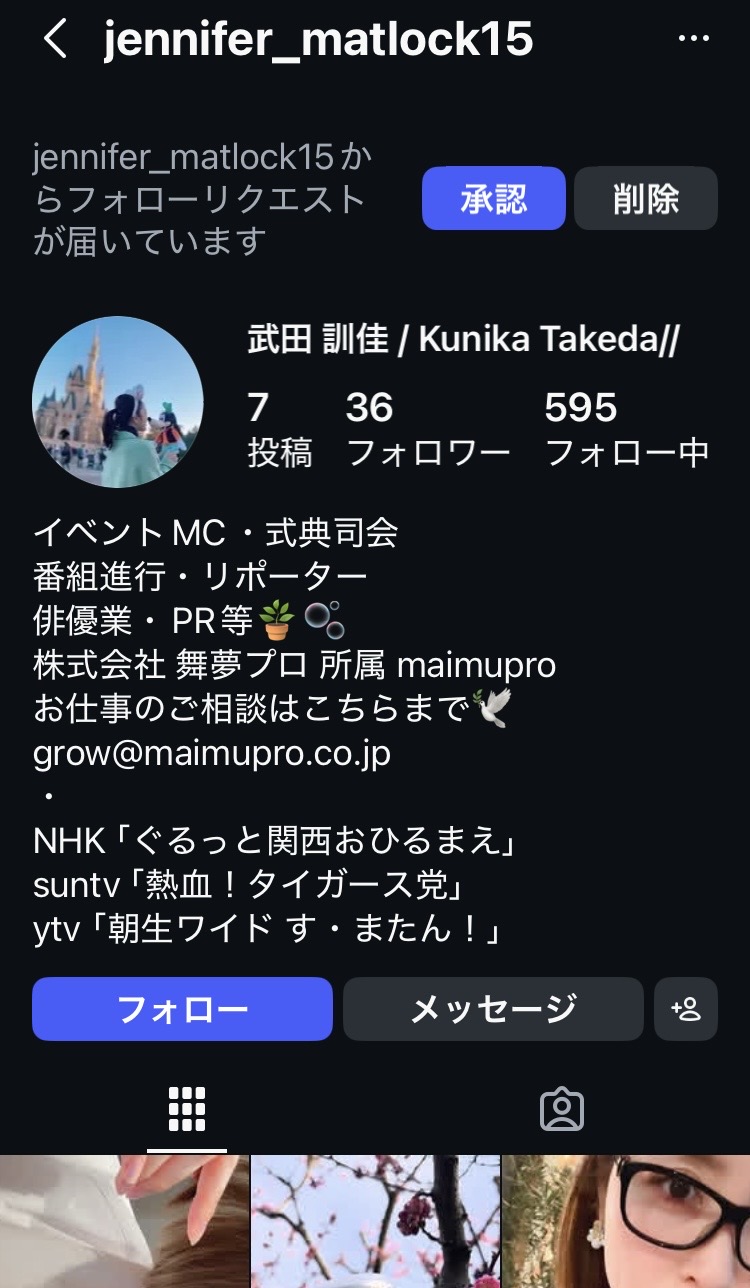
Task: Follow this account with フォロー button
Action: pos(182,1009)
